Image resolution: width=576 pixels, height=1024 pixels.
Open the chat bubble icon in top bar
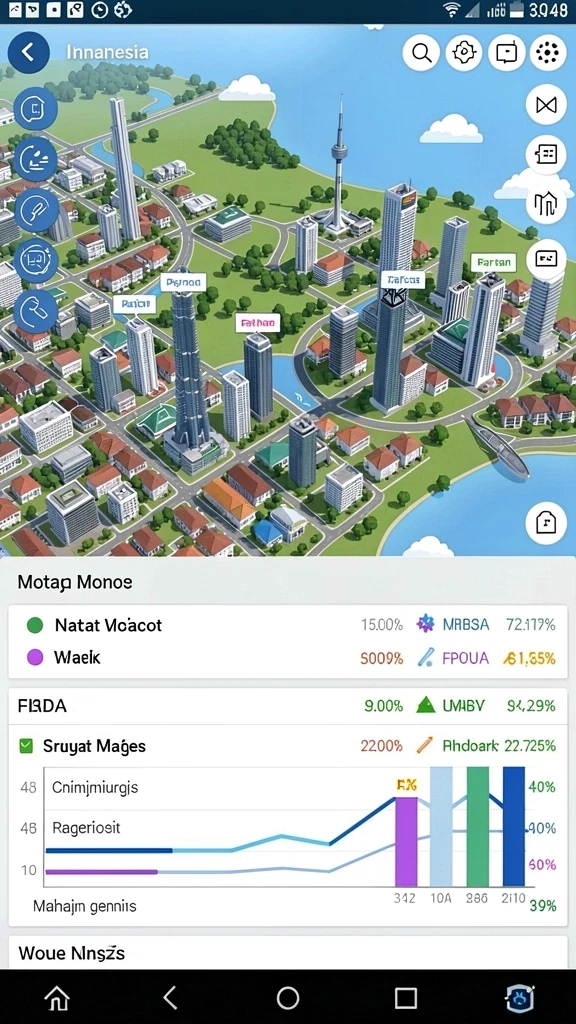click(x=506, y=52)
